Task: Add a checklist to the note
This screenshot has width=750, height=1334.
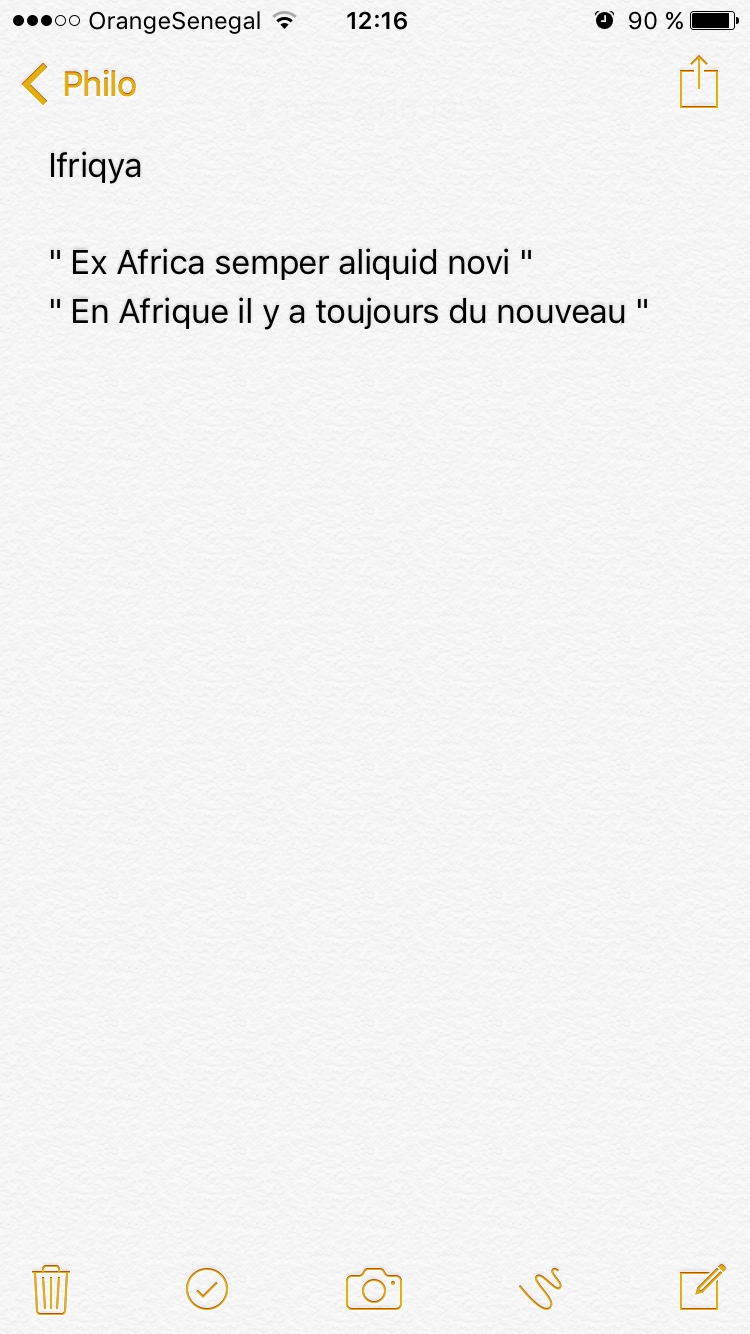Action: coord(207,1288)
